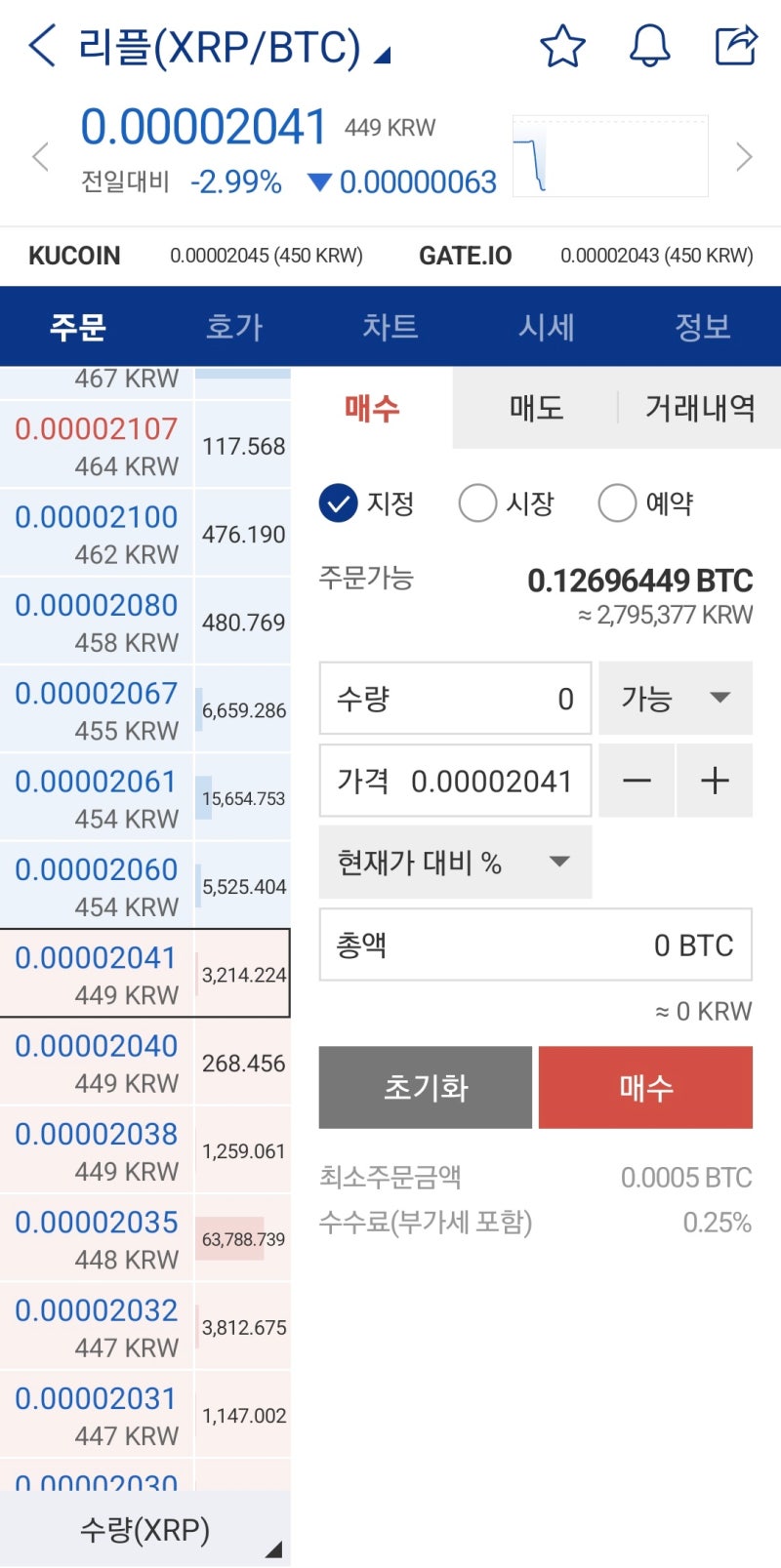Screen dimensions: 781x1568
Task: Go back with the left arrow icon
Action: (x=39, y=45)
